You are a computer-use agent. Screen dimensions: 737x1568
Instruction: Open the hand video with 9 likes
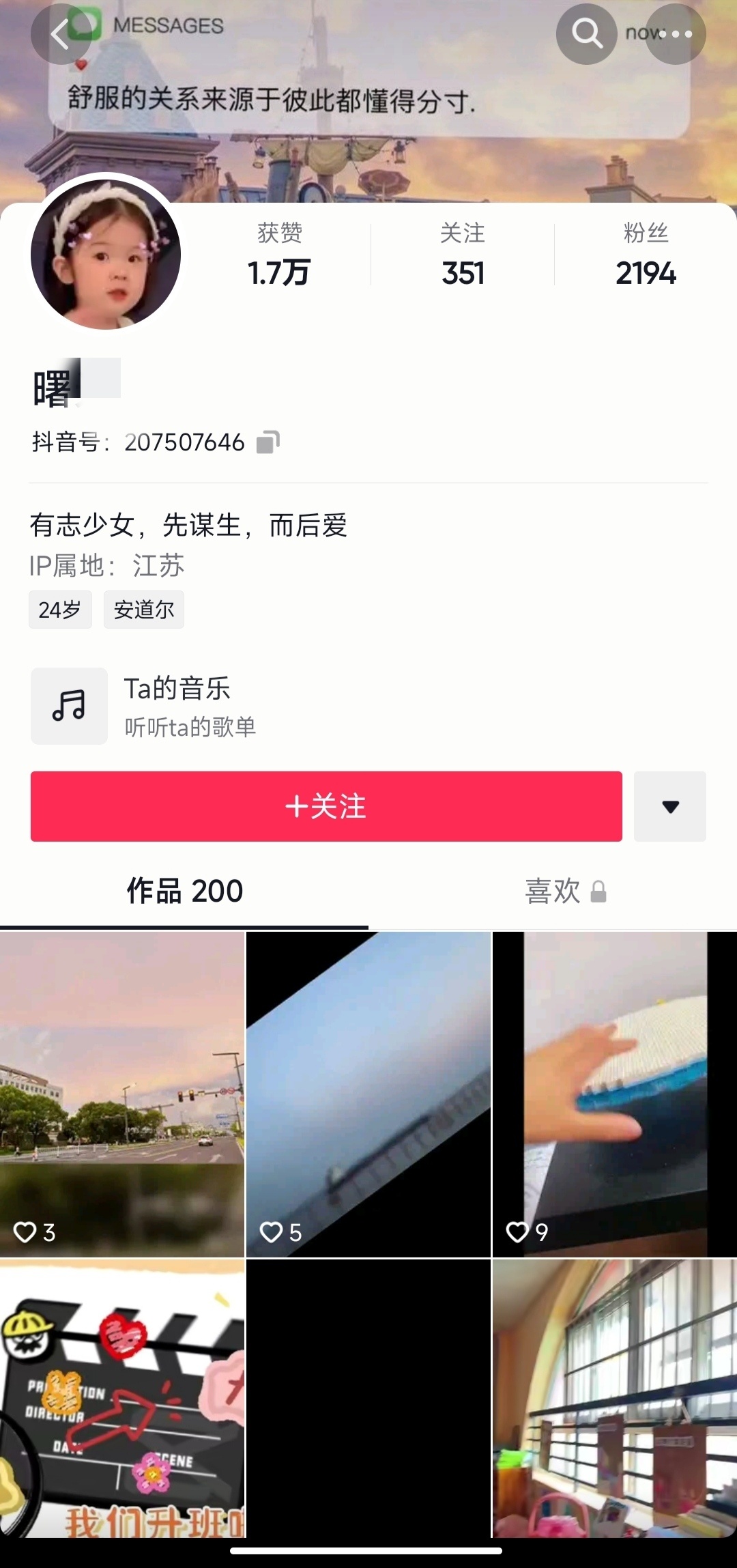tap(615, 1094)
